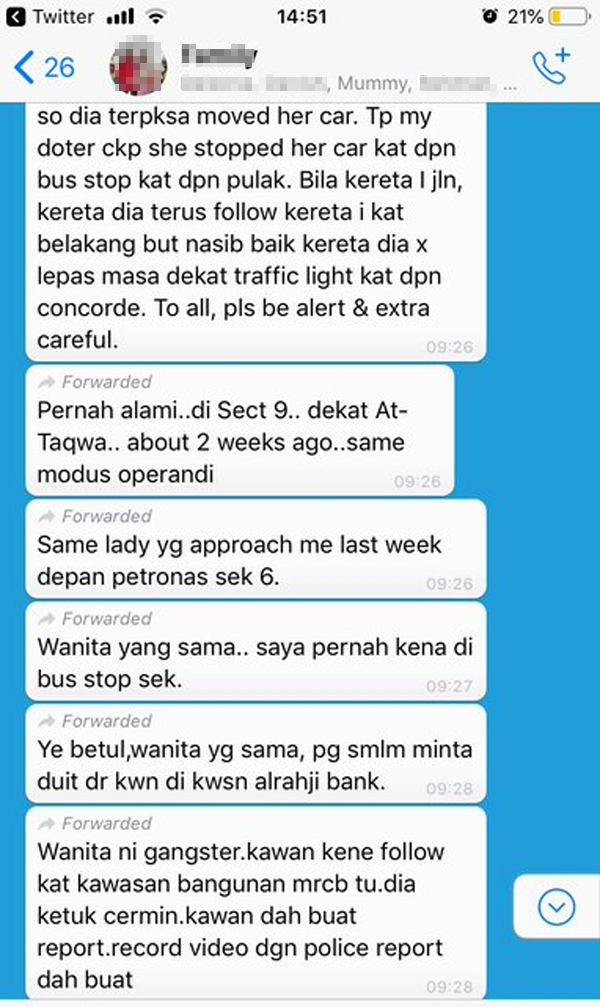
Task: Start a group call
Action: coord(551,66)
